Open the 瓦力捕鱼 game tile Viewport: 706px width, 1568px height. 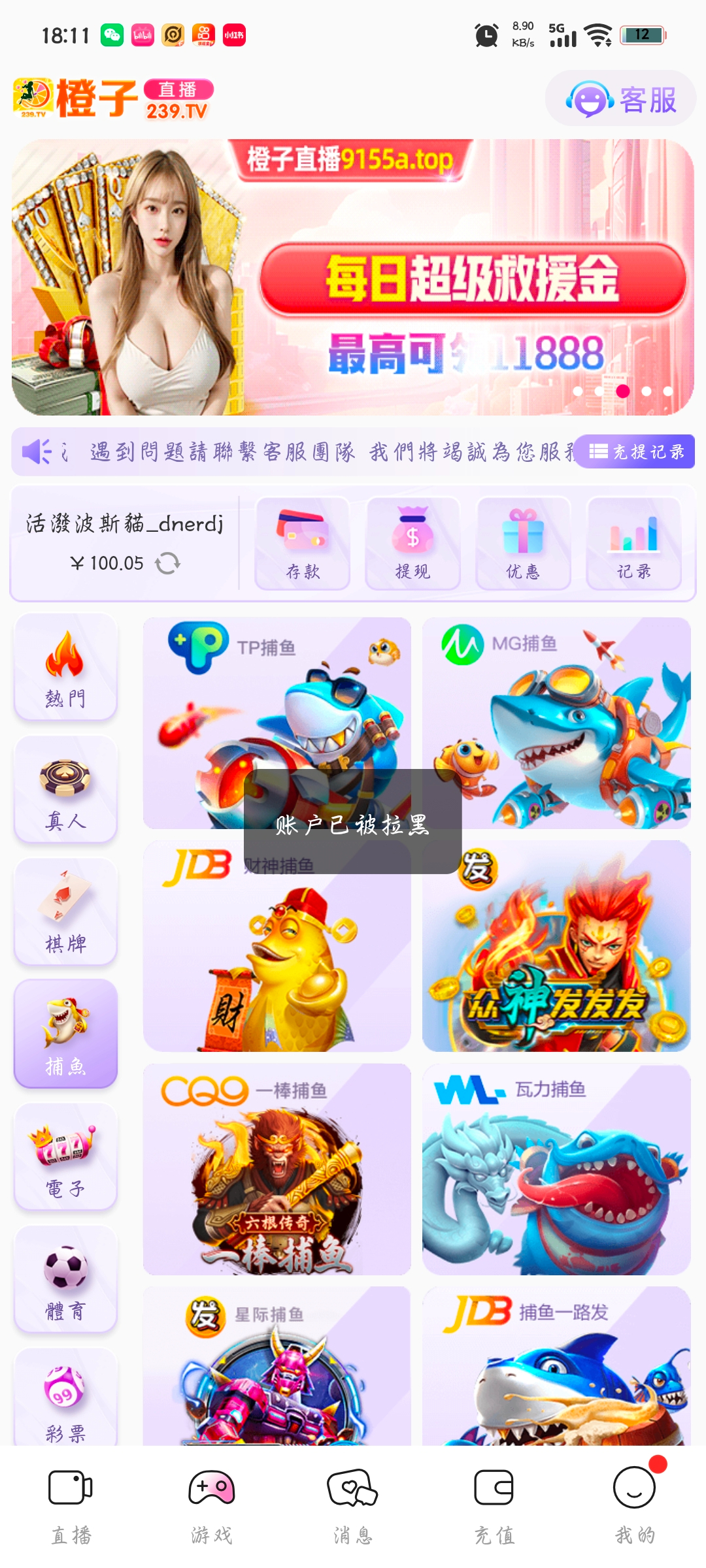pos(556,1169)
